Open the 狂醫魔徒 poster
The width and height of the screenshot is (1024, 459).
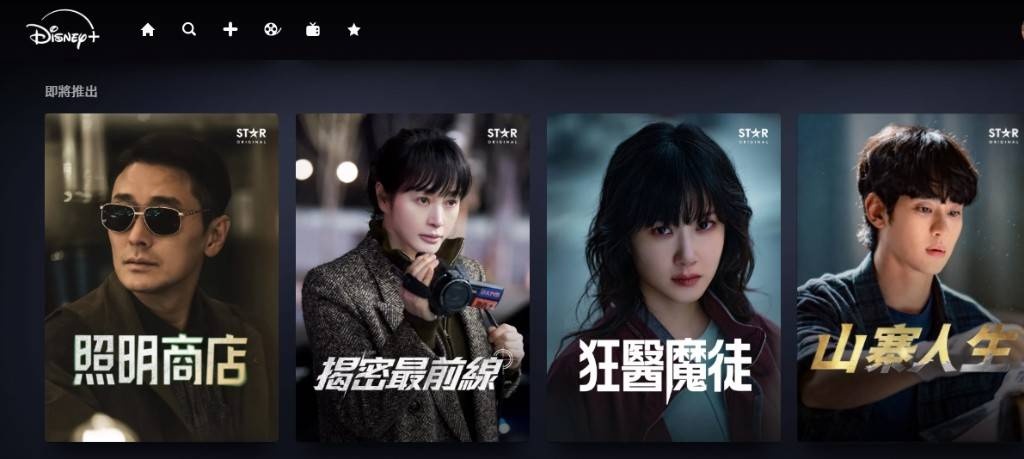coord(663,277)
